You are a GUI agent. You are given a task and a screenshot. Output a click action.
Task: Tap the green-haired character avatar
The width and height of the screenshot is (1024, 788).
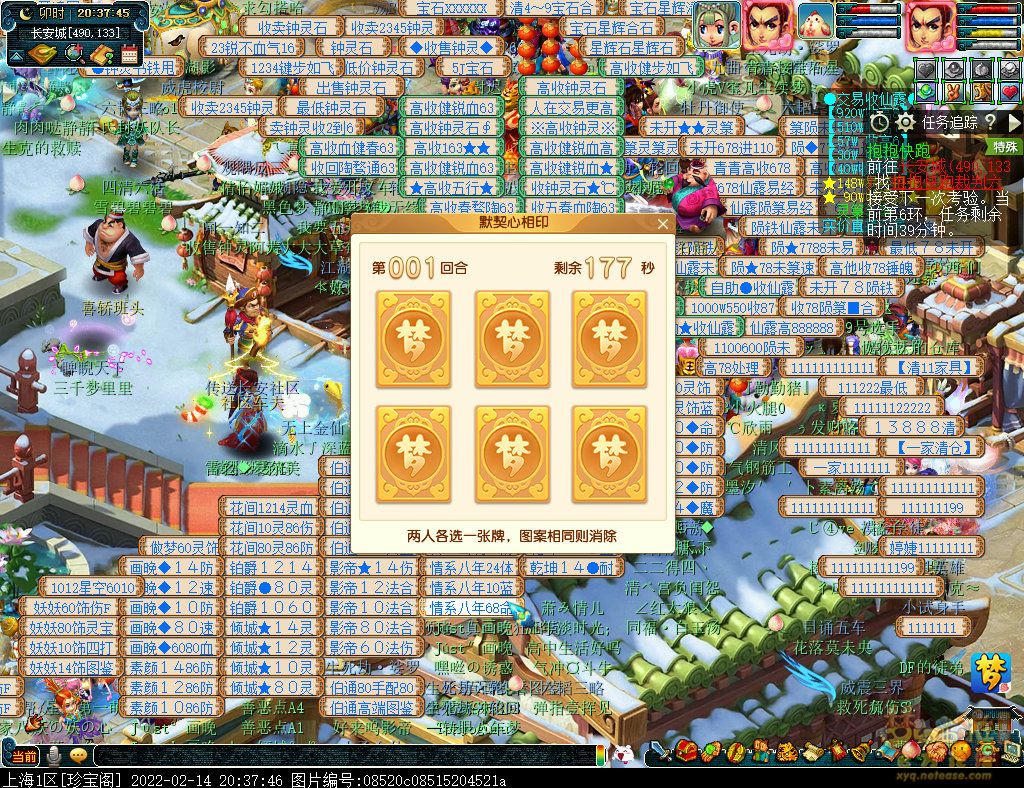716,24
